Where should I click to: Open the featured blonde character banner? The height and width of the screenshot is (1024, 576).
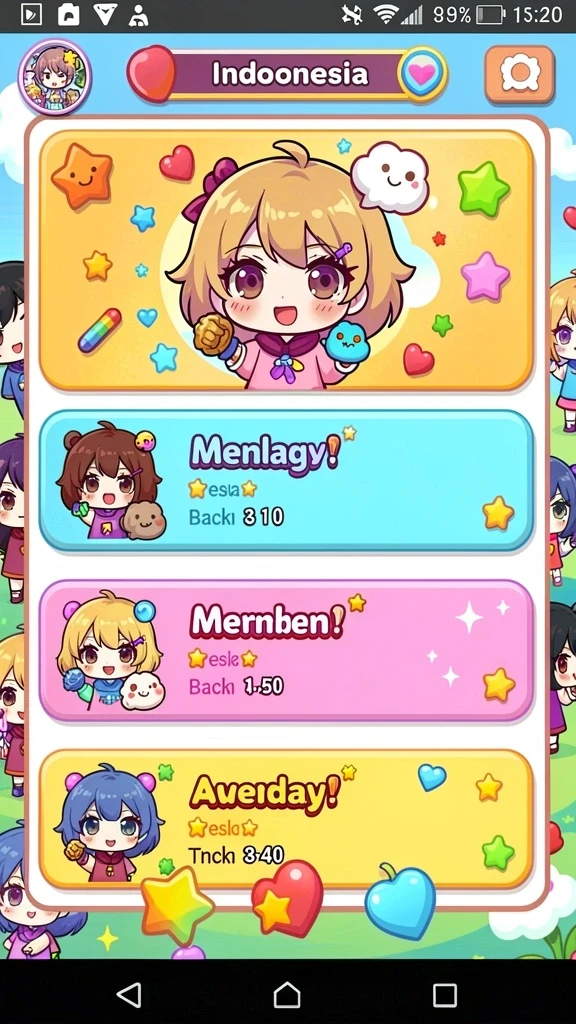tap(286, 260)
